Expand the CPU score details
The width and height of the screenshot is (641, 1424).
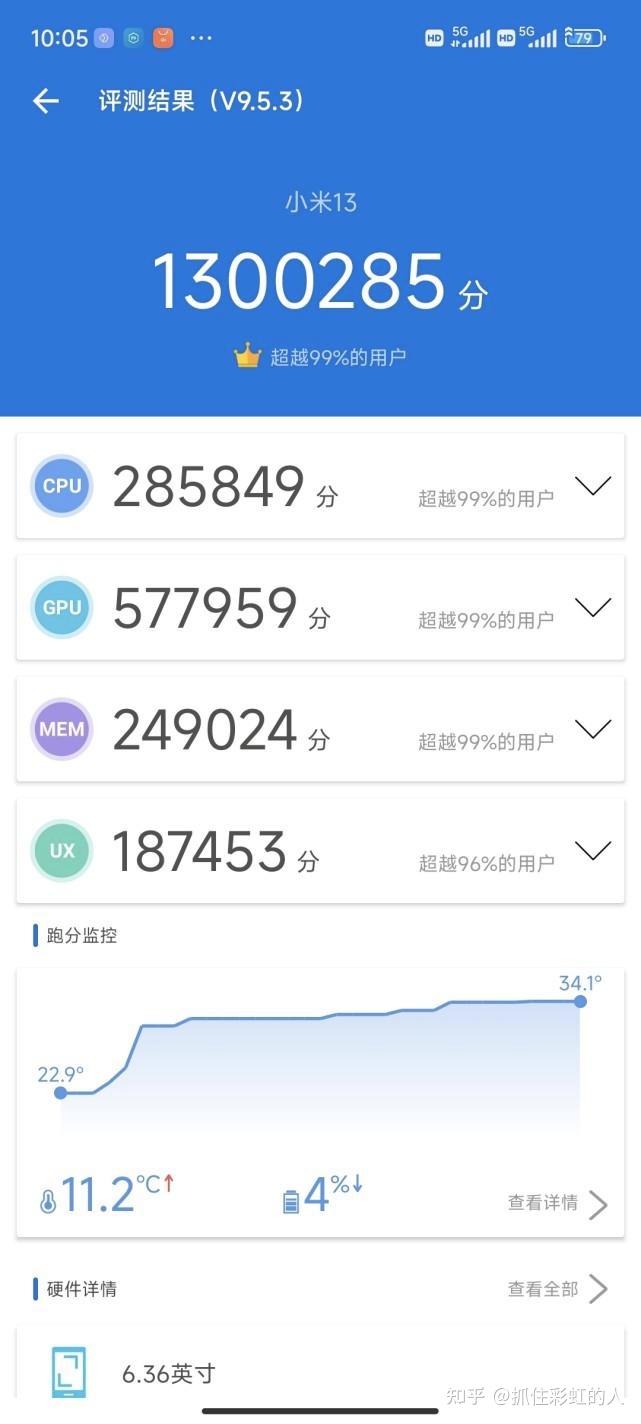[x=593, y=487]
